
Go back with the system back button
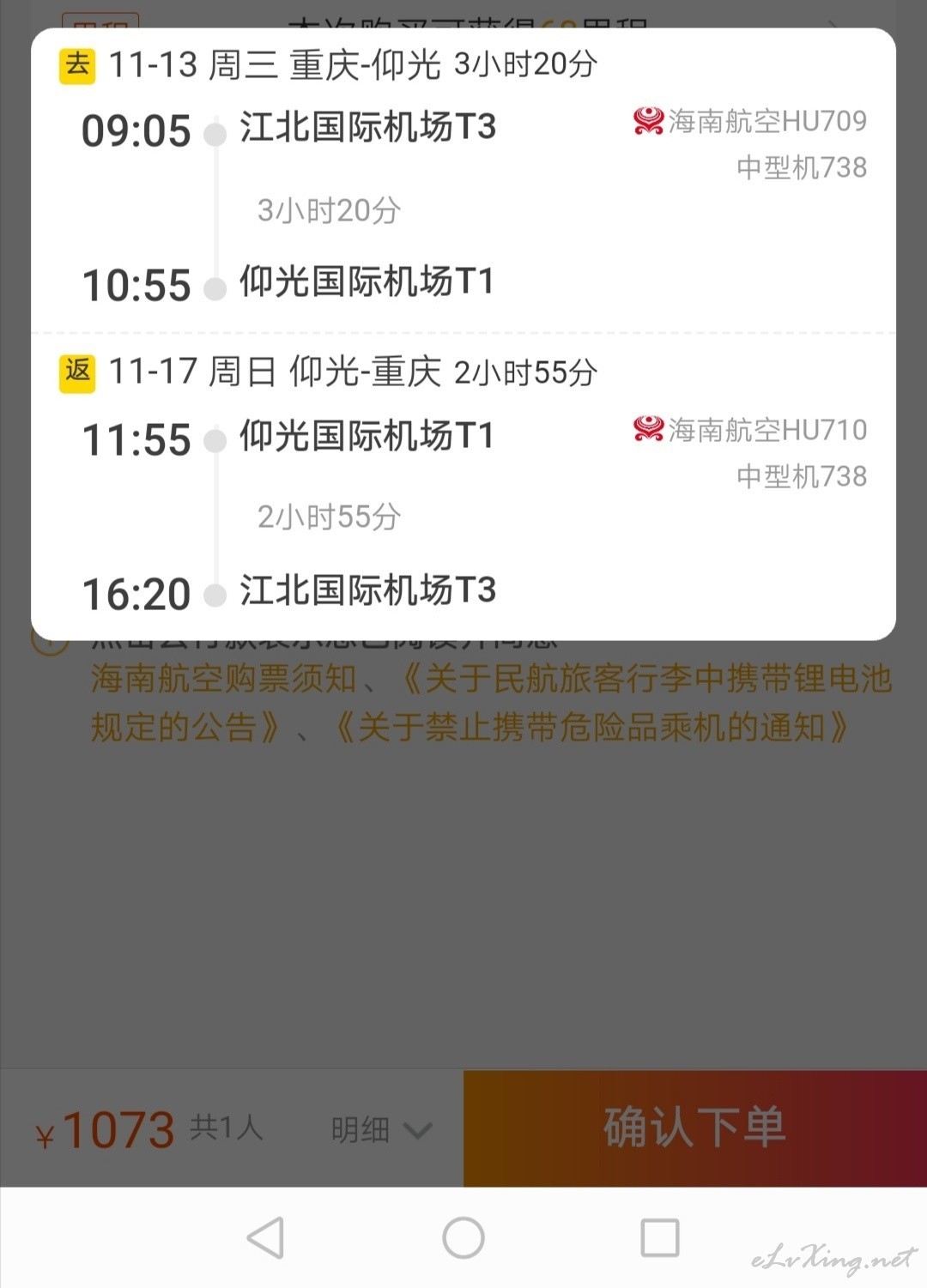coord(265,1237)
